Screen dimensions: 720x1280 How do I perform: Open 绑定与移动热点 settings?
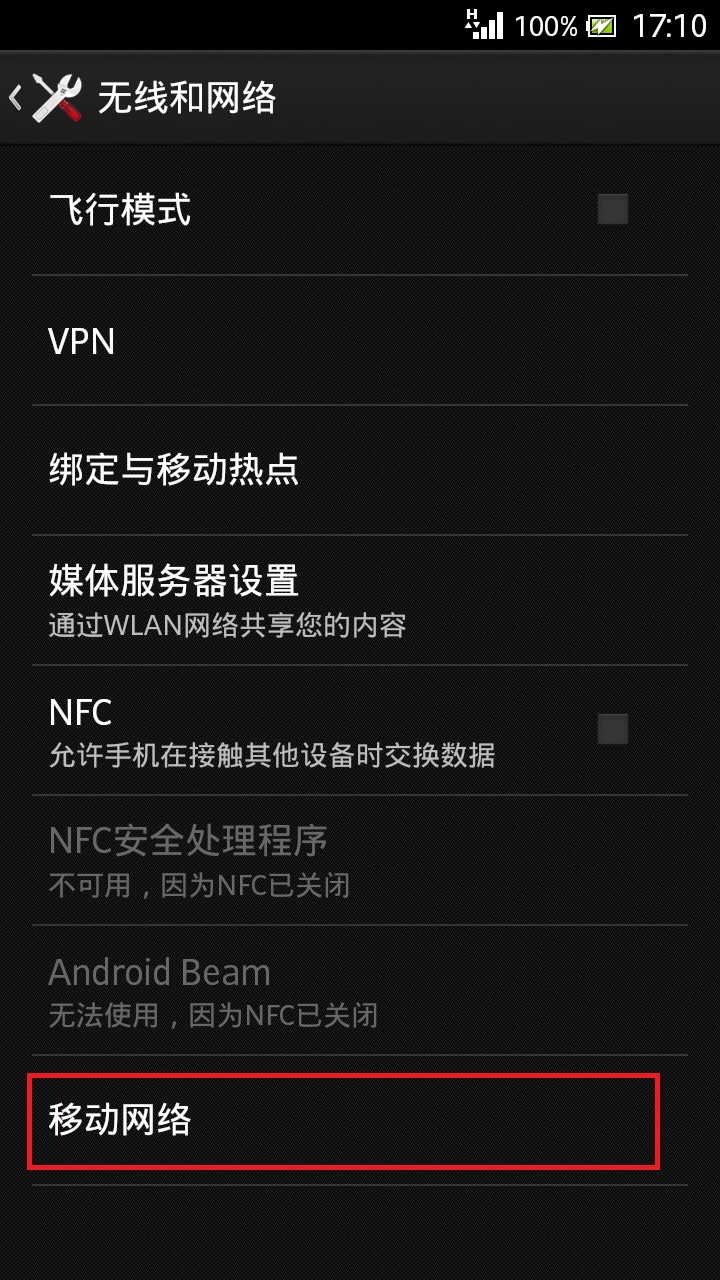360,470
